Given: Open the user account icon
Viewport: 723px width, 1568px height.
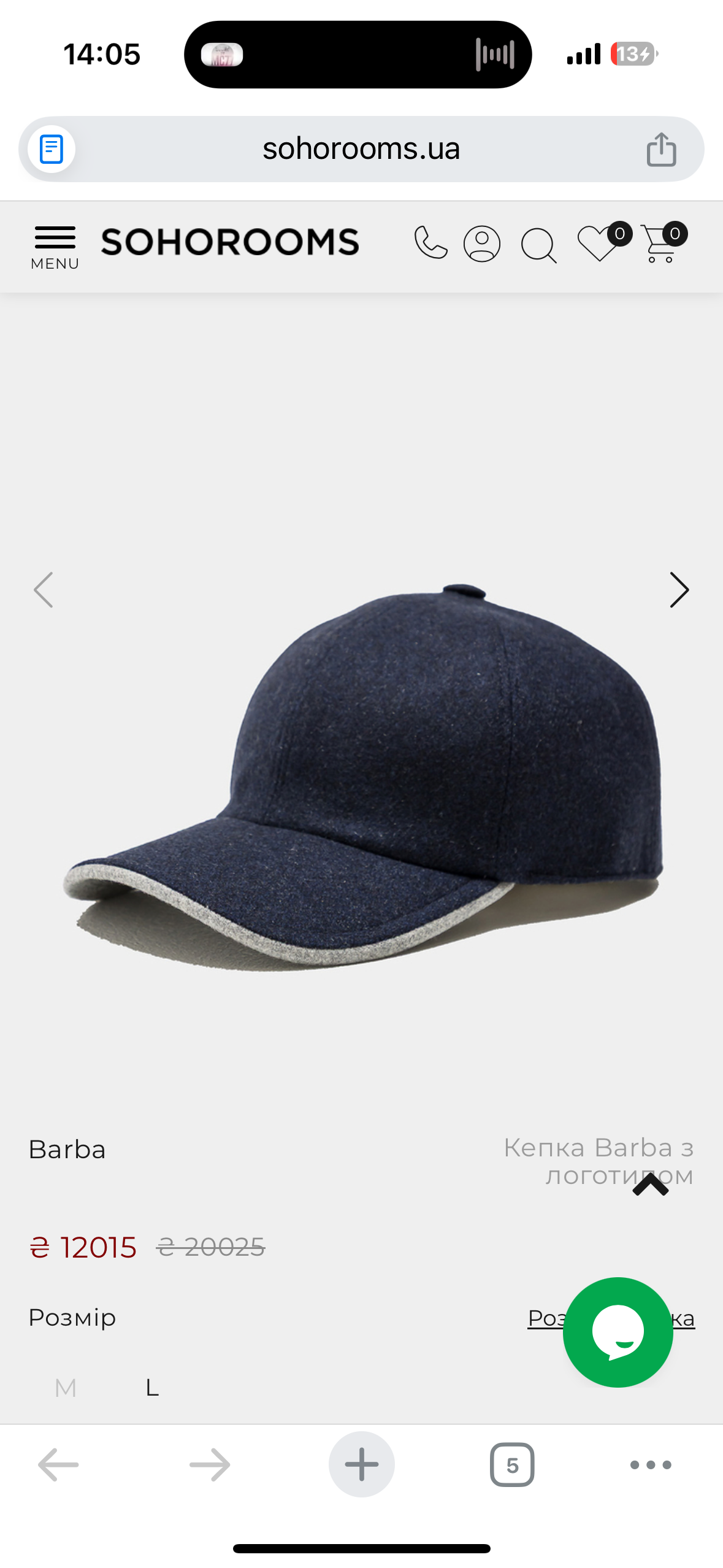Looking at the screenshot, I should pos(481,244).
